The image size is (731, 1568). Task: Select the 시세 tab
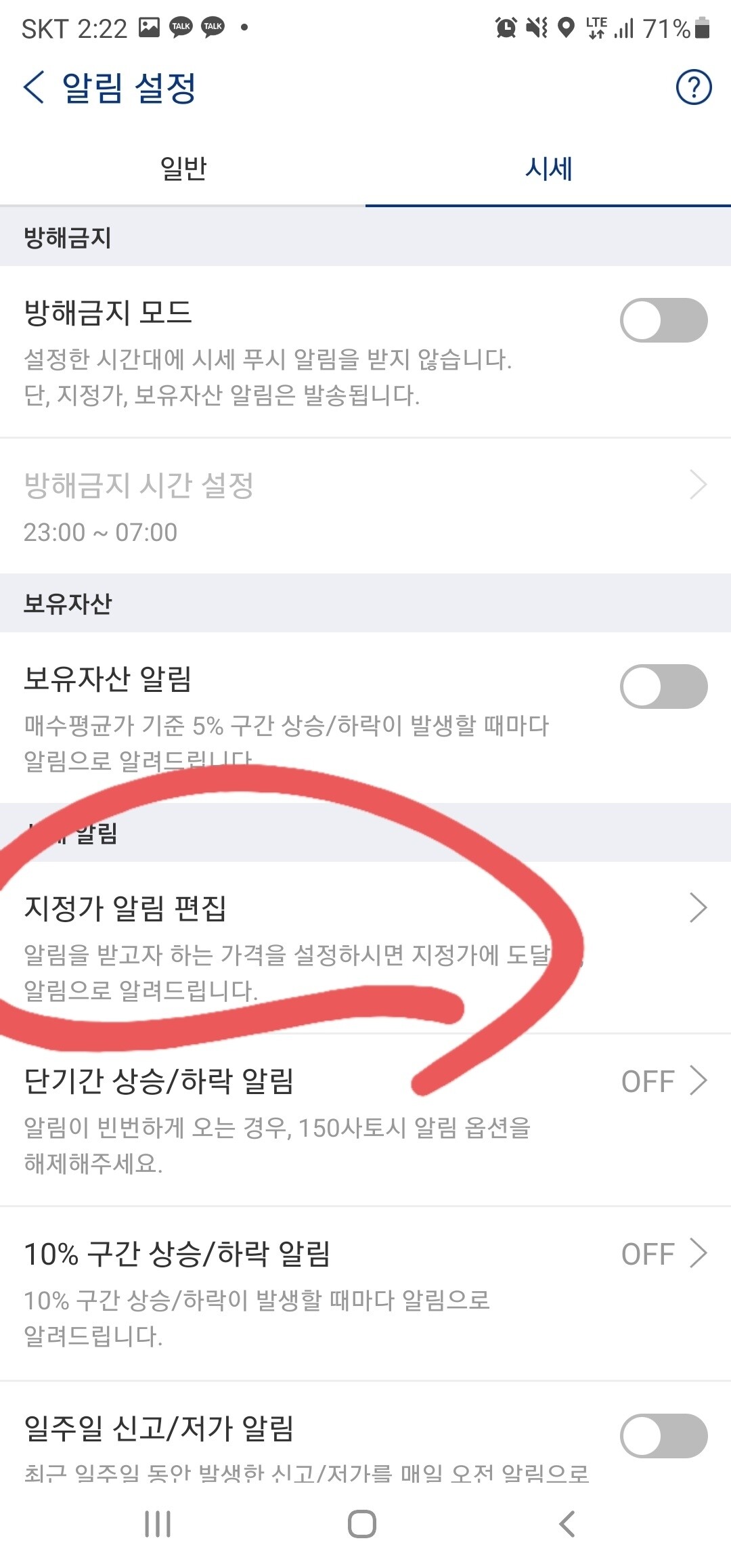(x=548, y=168)
